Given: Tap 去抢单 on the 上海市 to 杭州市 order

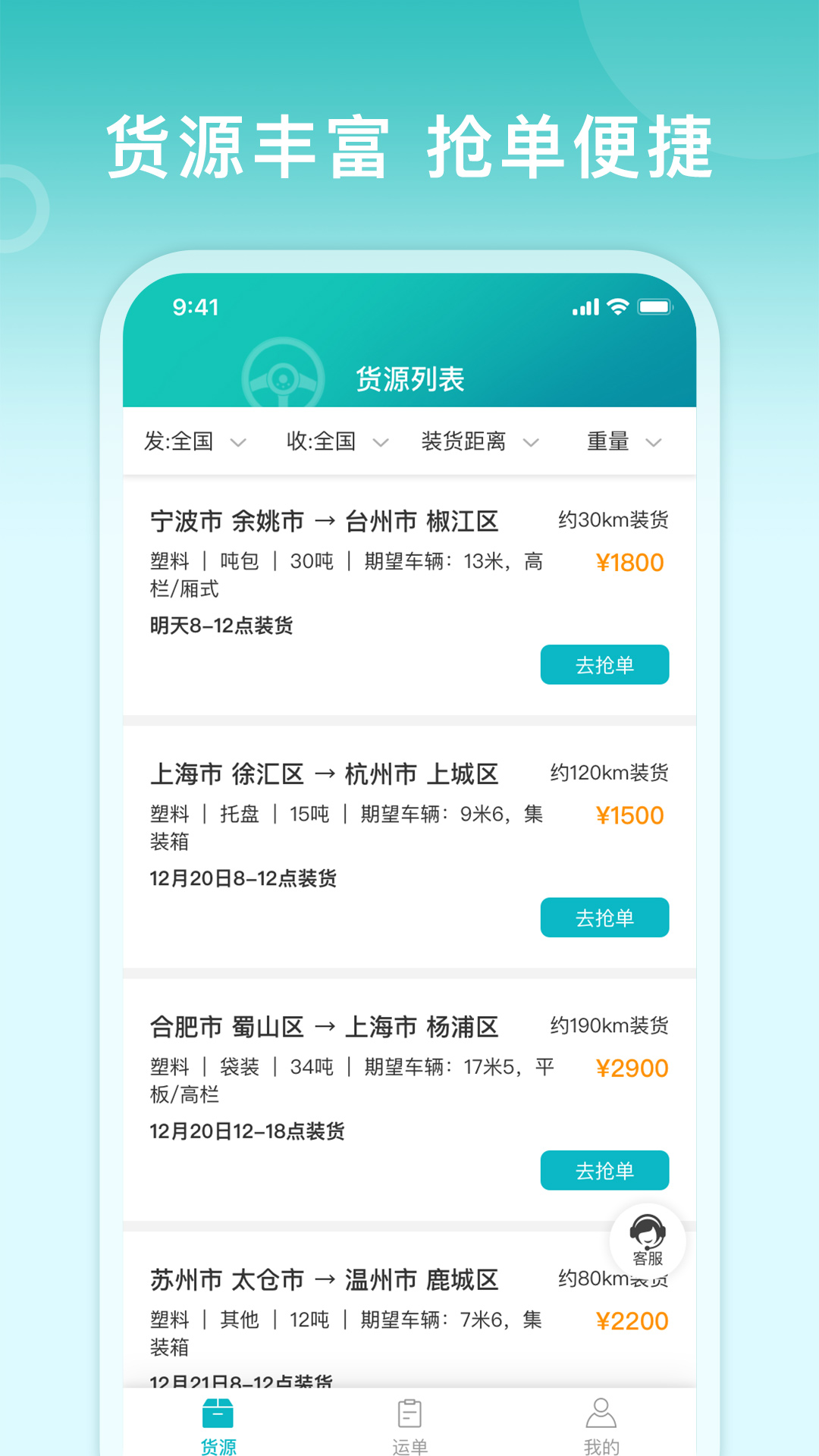Looking at the screenshot, I should [x=604, y=917].
